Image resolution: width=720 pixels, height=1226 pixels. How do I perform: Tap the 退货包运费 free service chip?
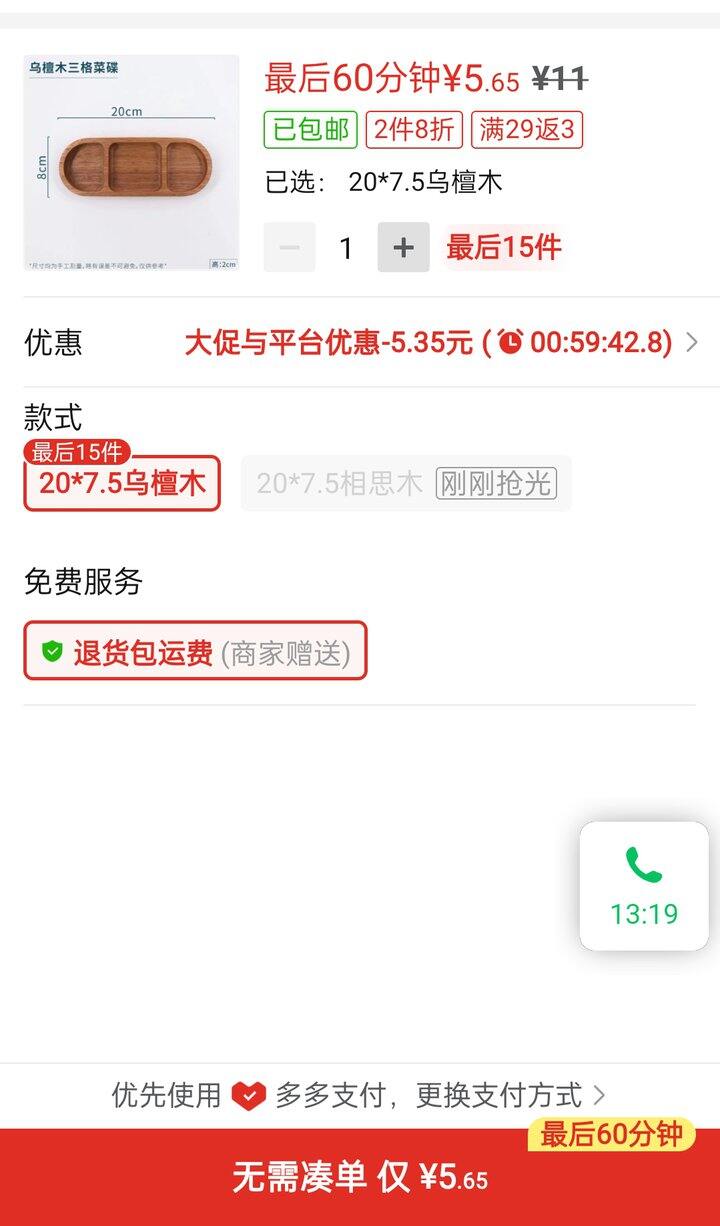195,652
